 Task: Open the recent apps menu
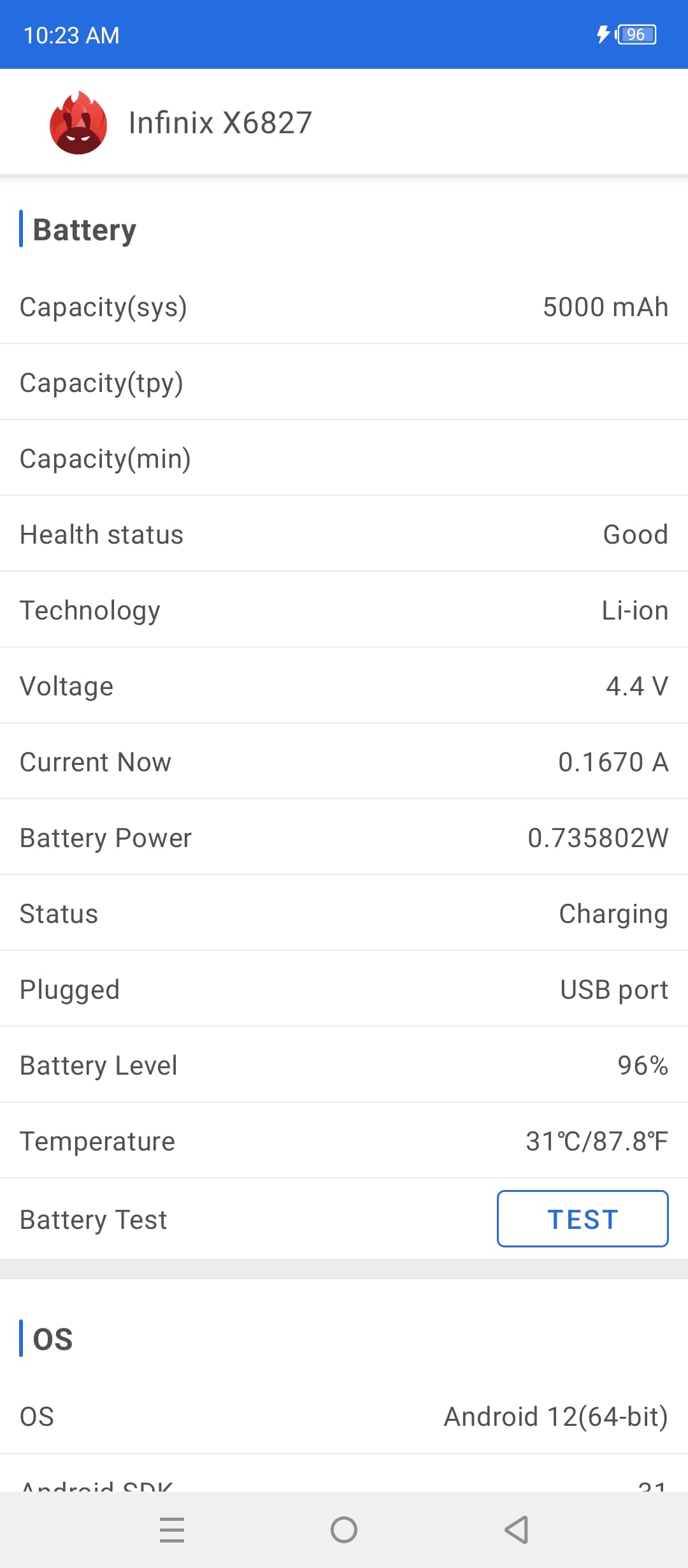click(172, 1530)
